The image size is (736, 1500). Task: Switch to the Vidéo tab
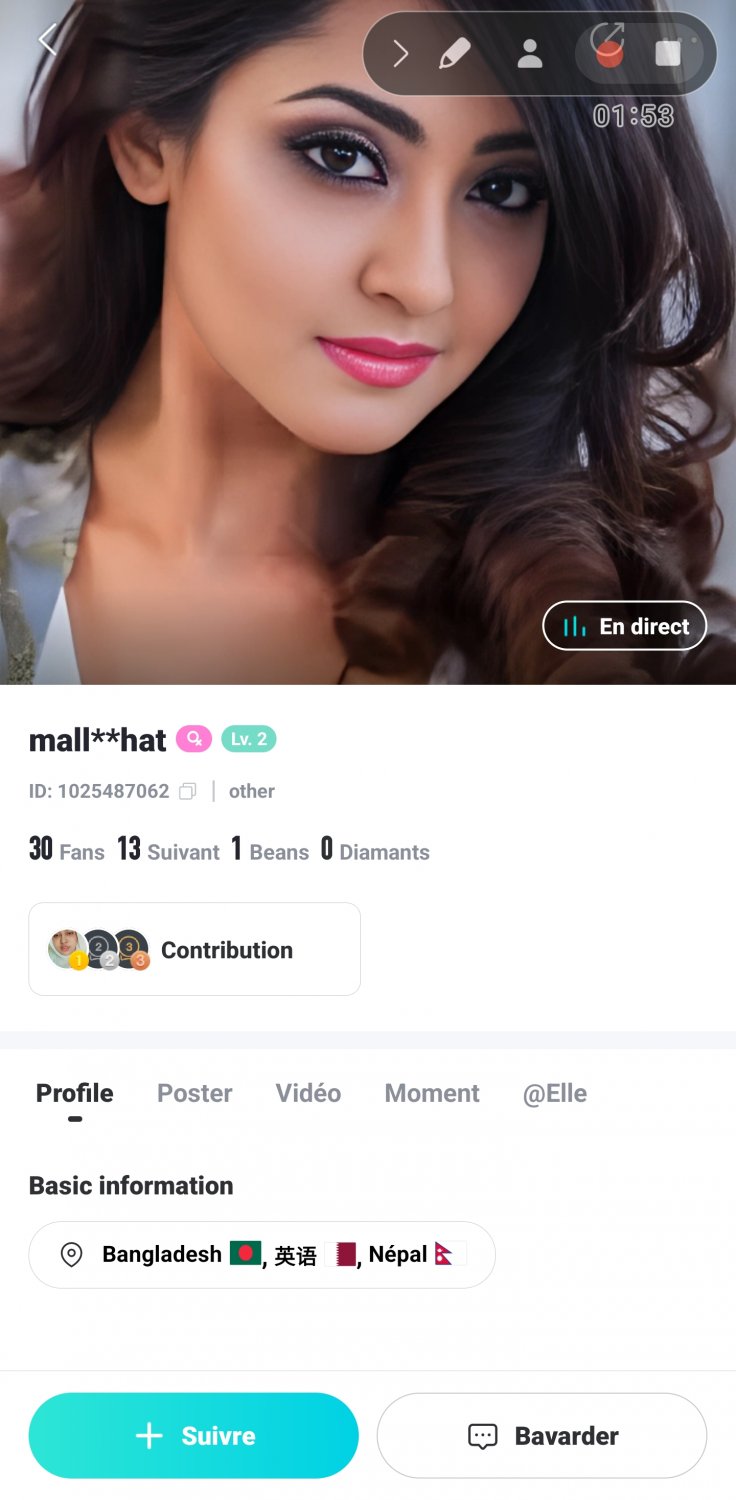[x=308, y=1093]
